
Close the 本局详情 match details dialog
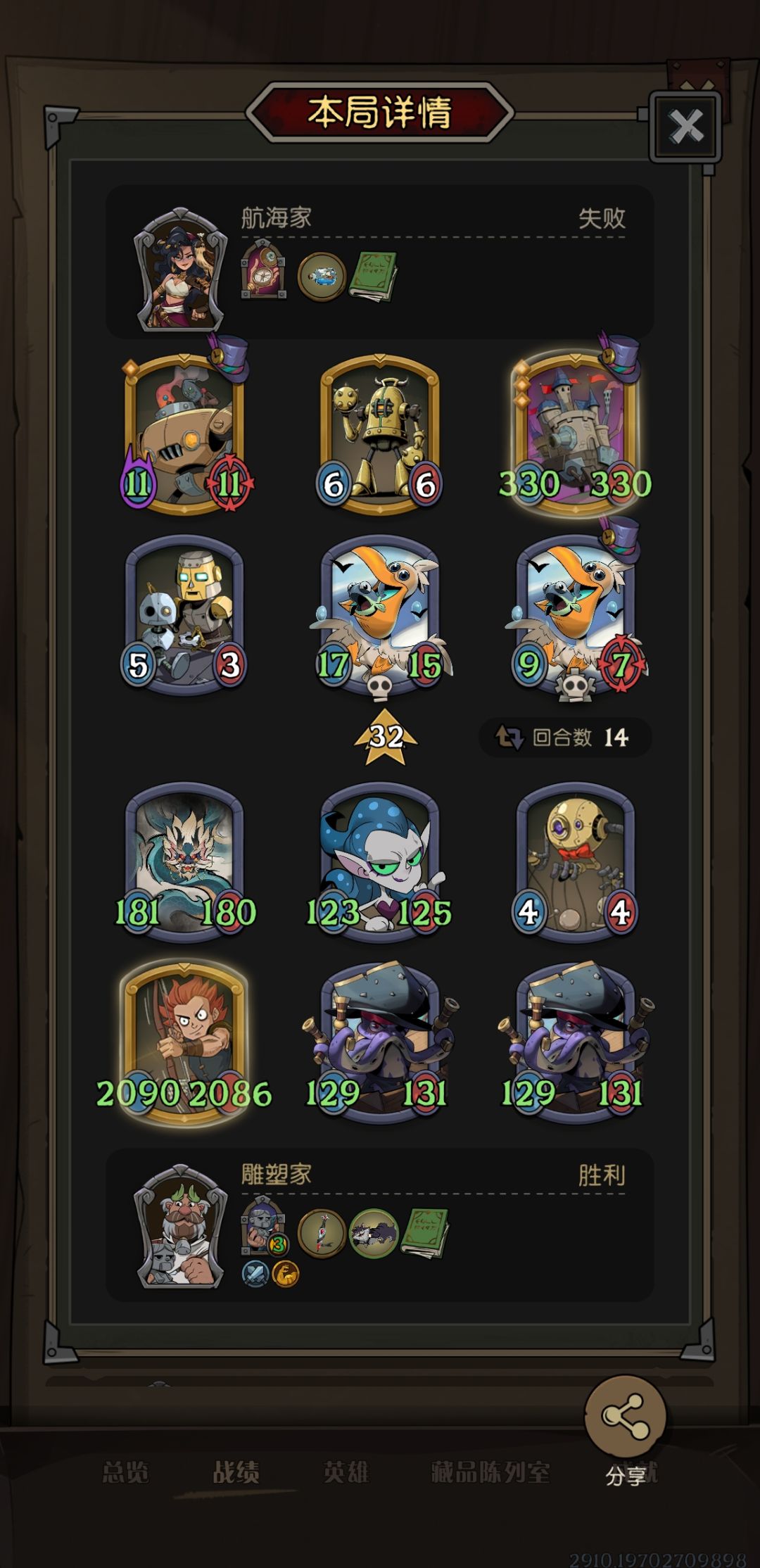685,127
